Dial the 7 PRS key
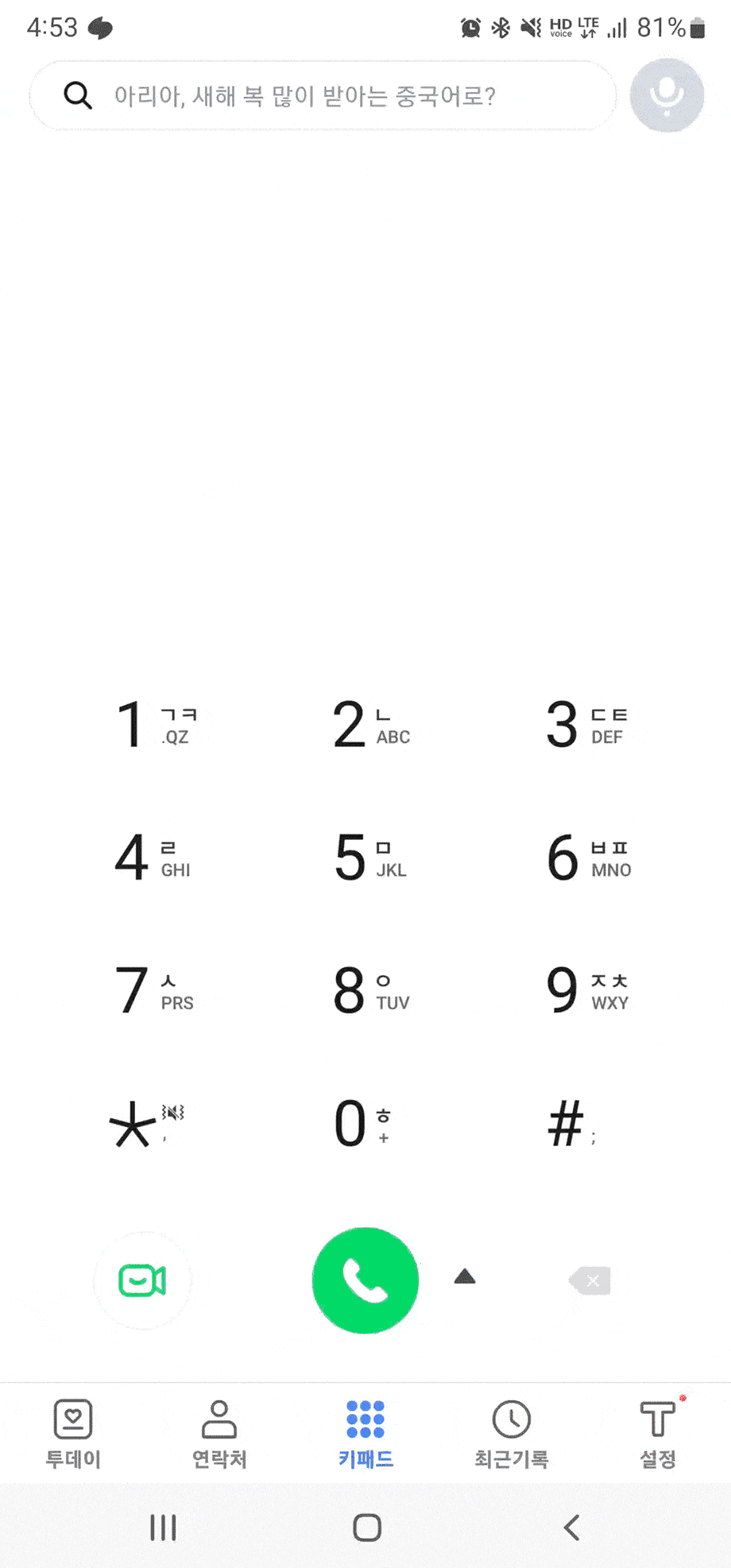The width and height of the screenshot is (731, 1568). [x=153, y=990]
